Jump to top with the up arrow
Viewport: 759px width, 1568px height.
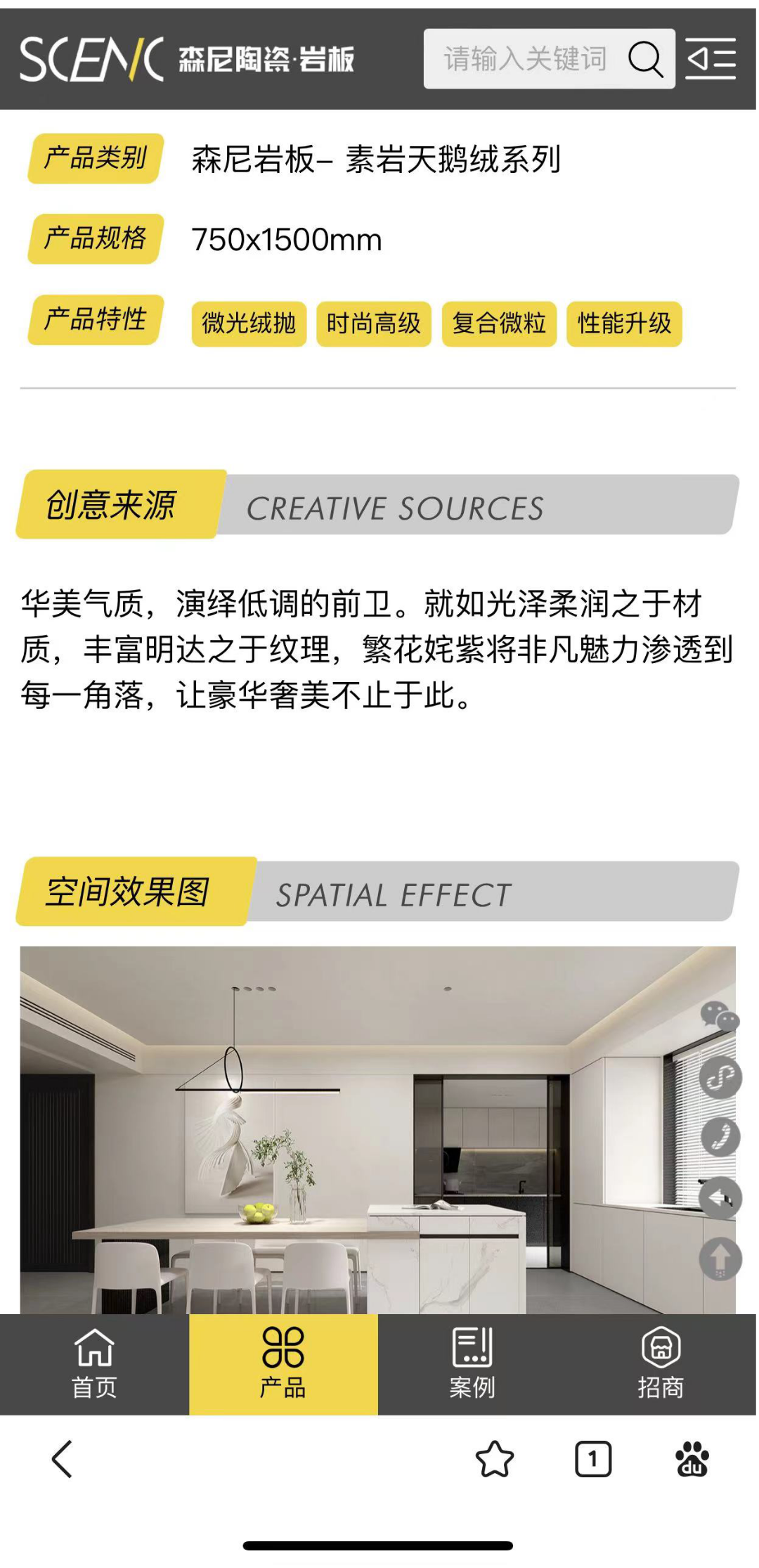click(720, 1259)
